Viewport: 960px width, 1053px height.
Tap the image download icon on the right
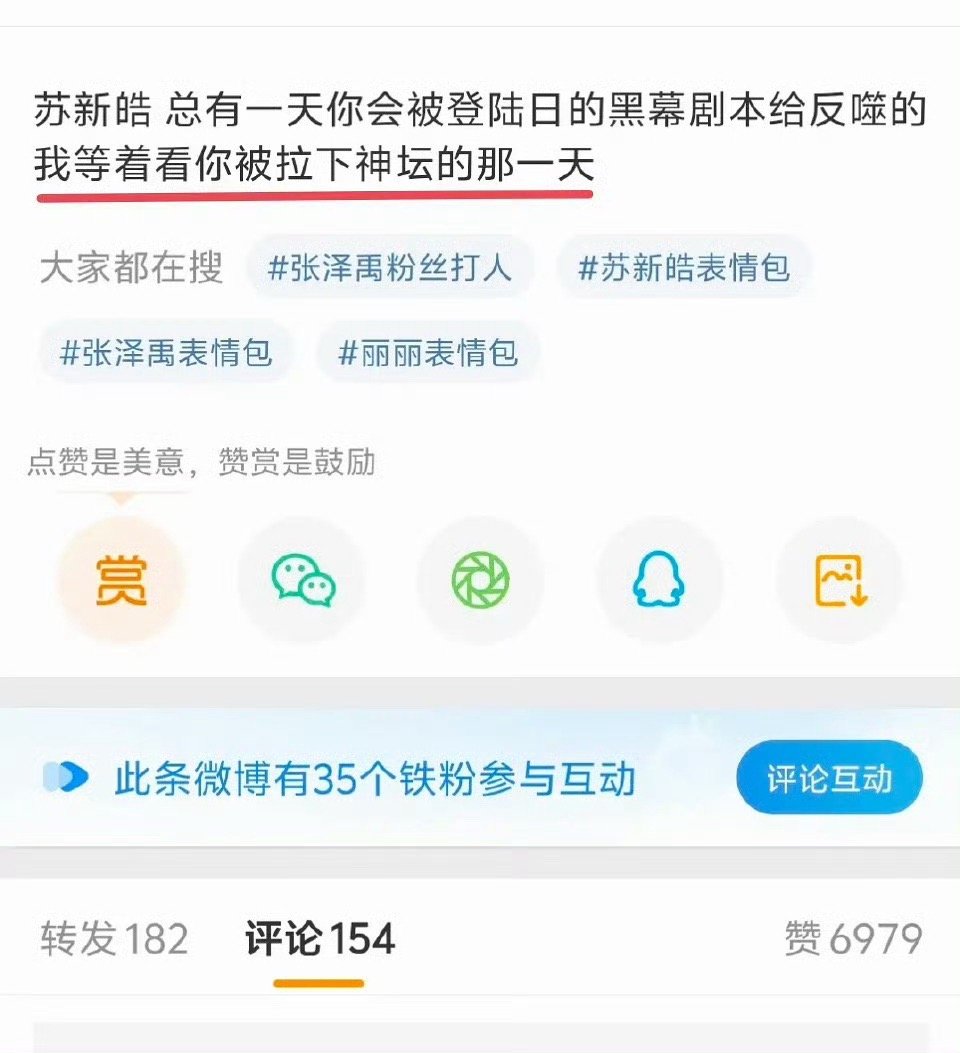840,580
